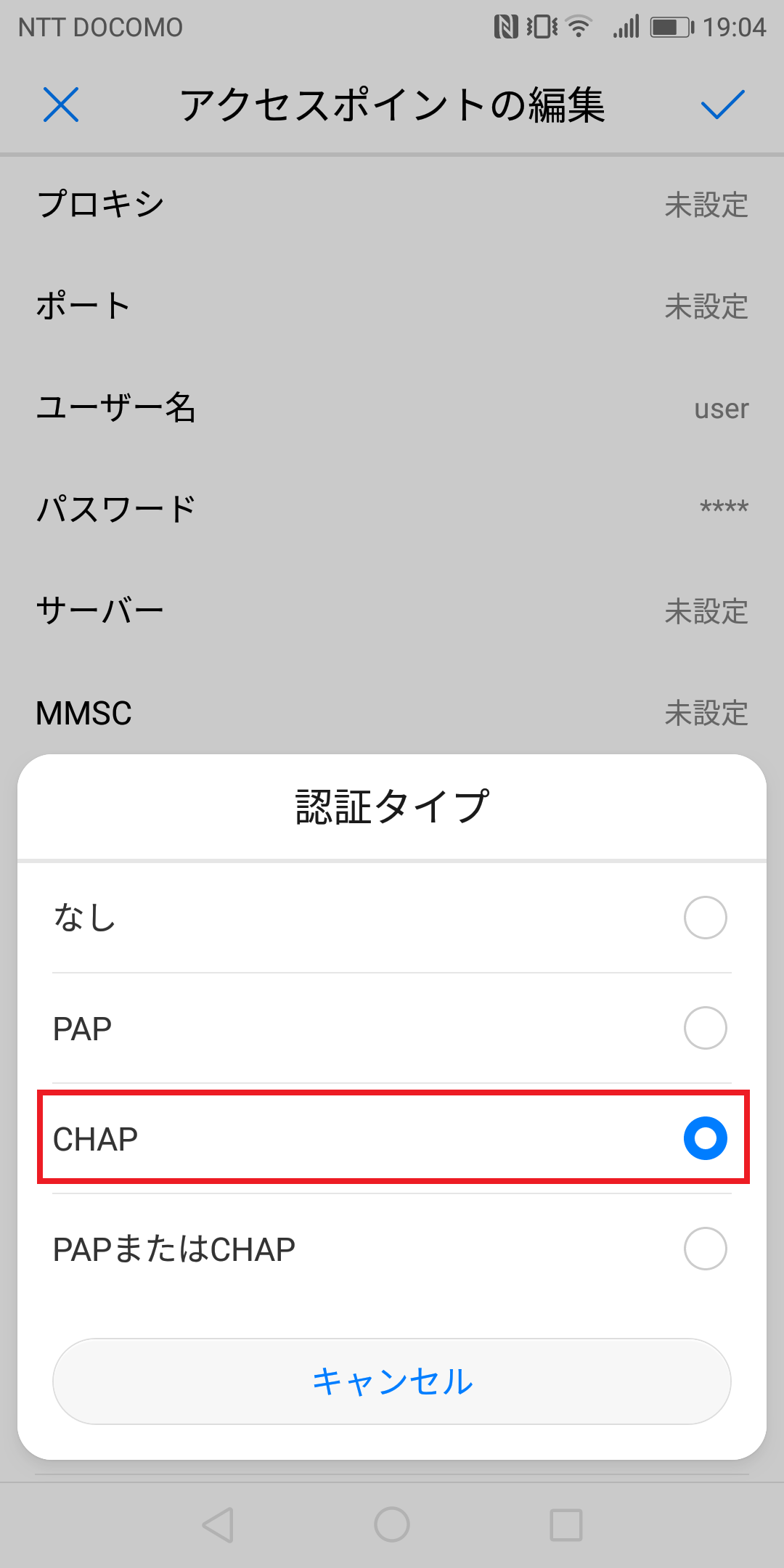Open the プロキシ setting entry
The height and width of the screenshot is (1568, 784).
392,205
